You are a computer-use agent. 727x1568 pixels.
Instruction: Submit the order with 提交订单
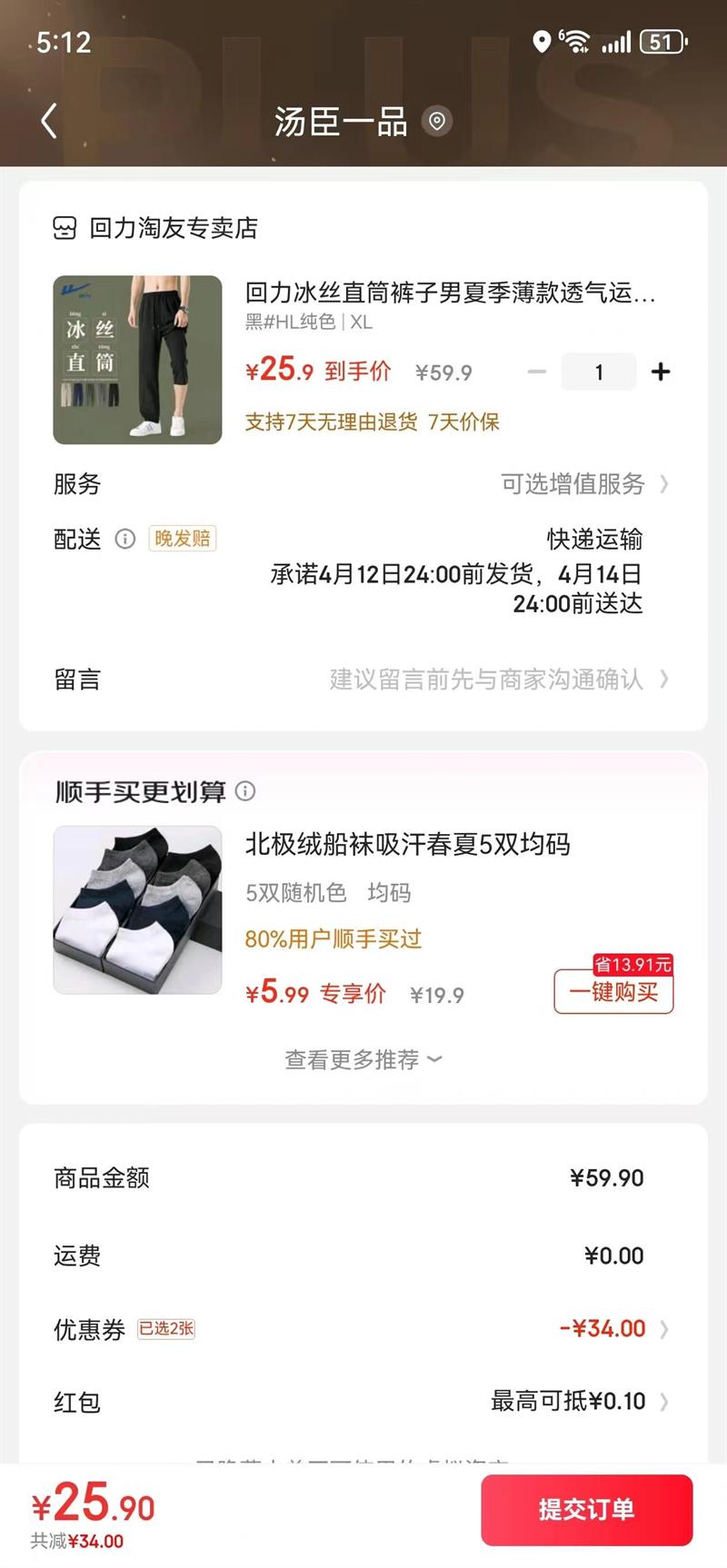click(587, 1510)
